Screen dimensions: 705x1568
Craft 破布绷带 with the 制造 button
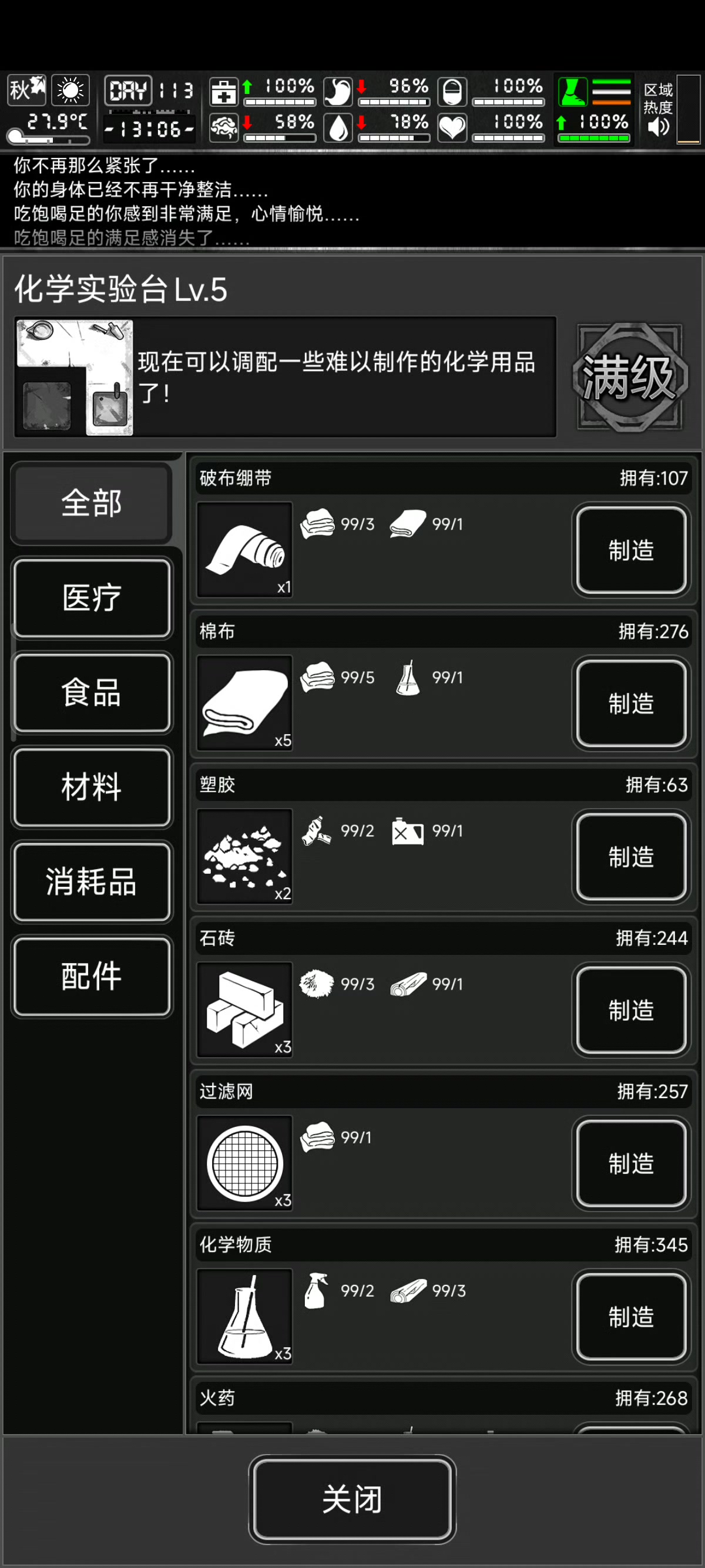(x=631, y=550)
